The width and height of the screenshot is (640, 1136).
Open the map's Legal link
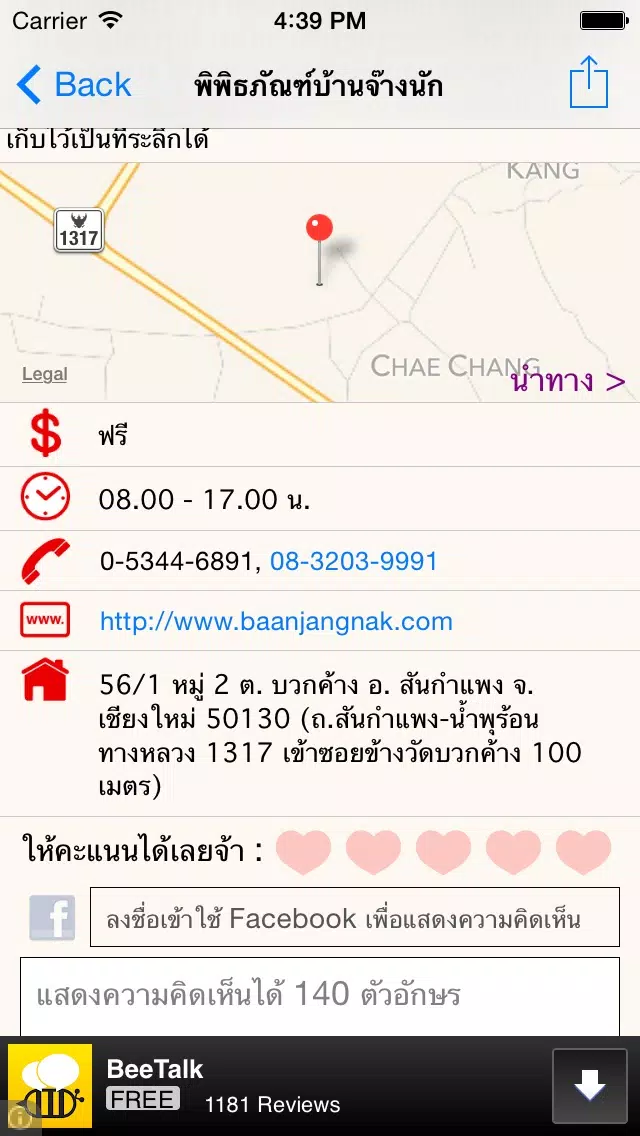pos(44,374)
